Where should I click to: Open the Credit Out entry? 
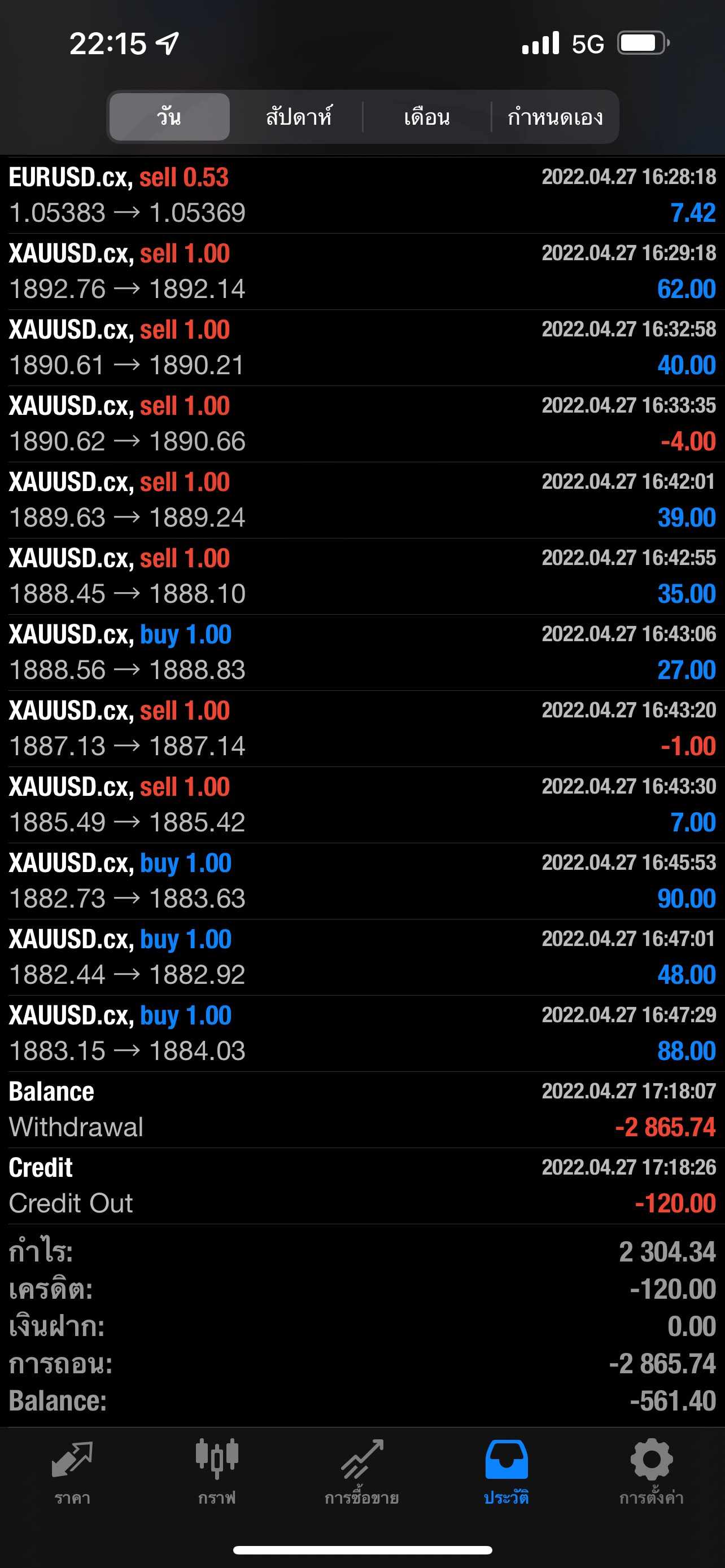(x=362, y=1186)
